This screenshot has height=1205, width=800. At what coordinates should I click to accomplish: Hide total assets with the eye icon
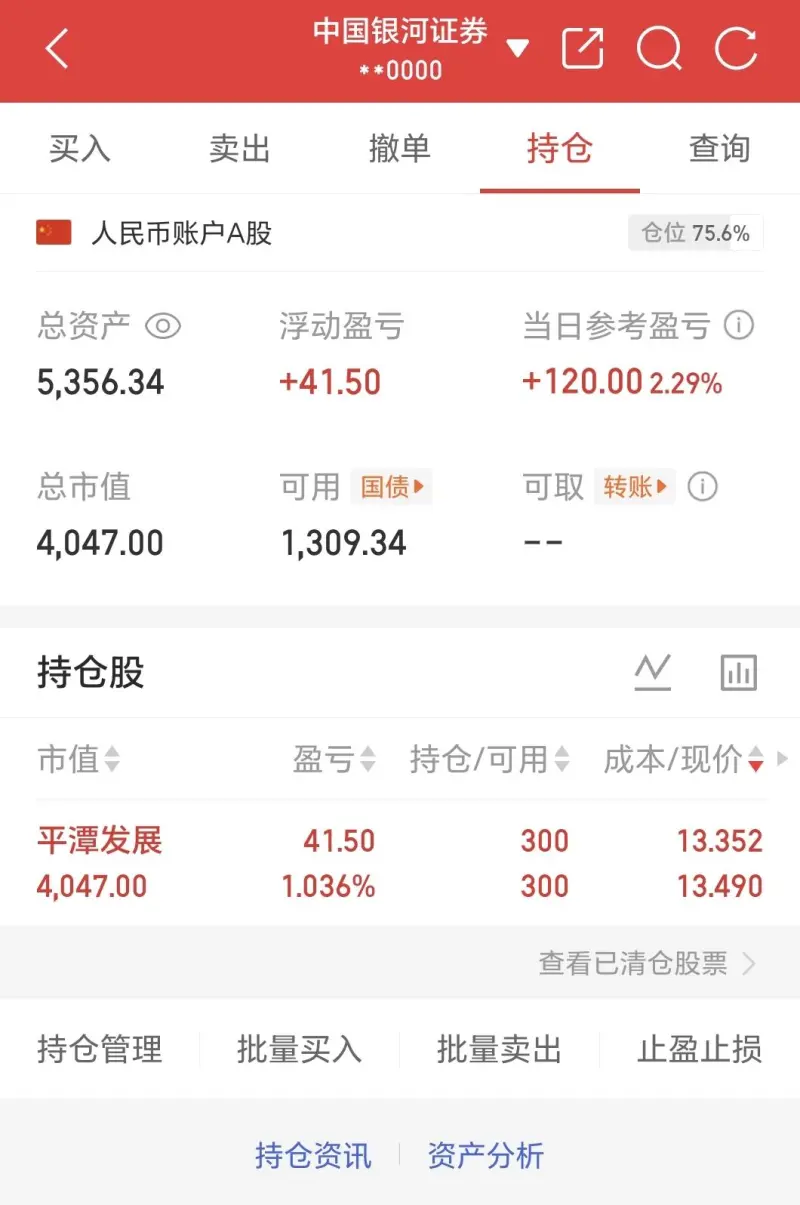[163, 326]
